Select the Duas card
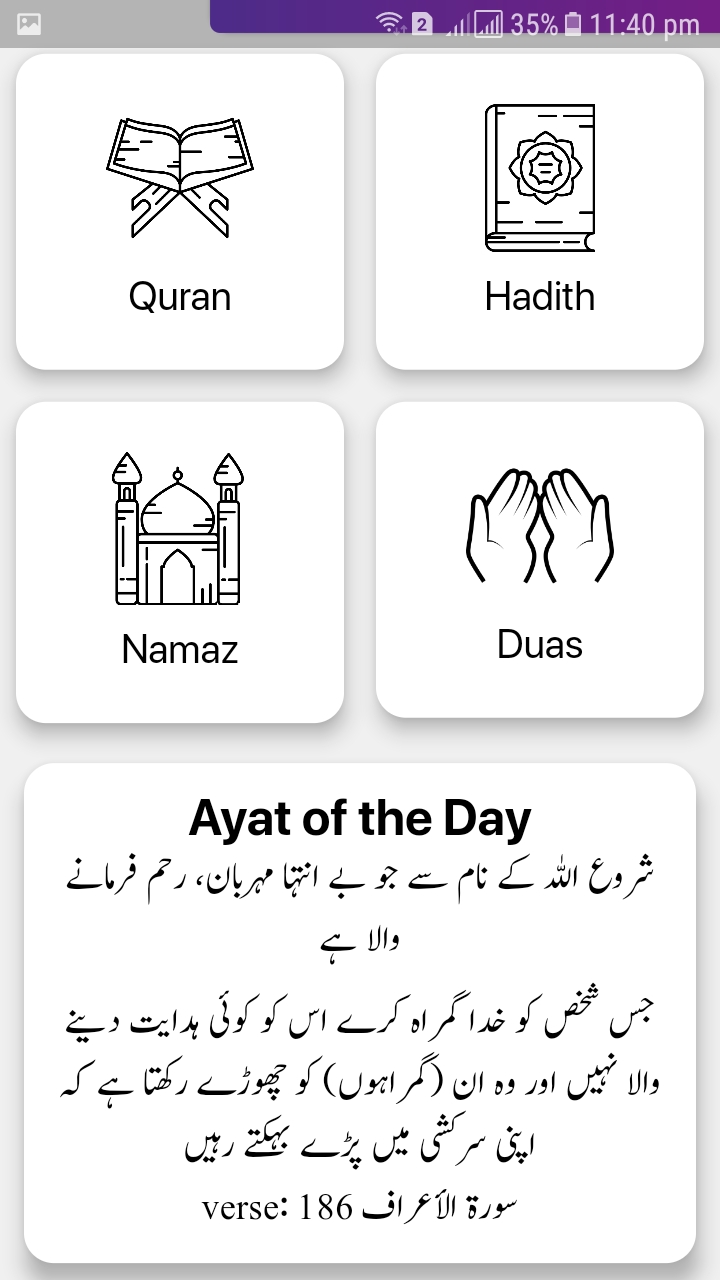 point(540,560)
